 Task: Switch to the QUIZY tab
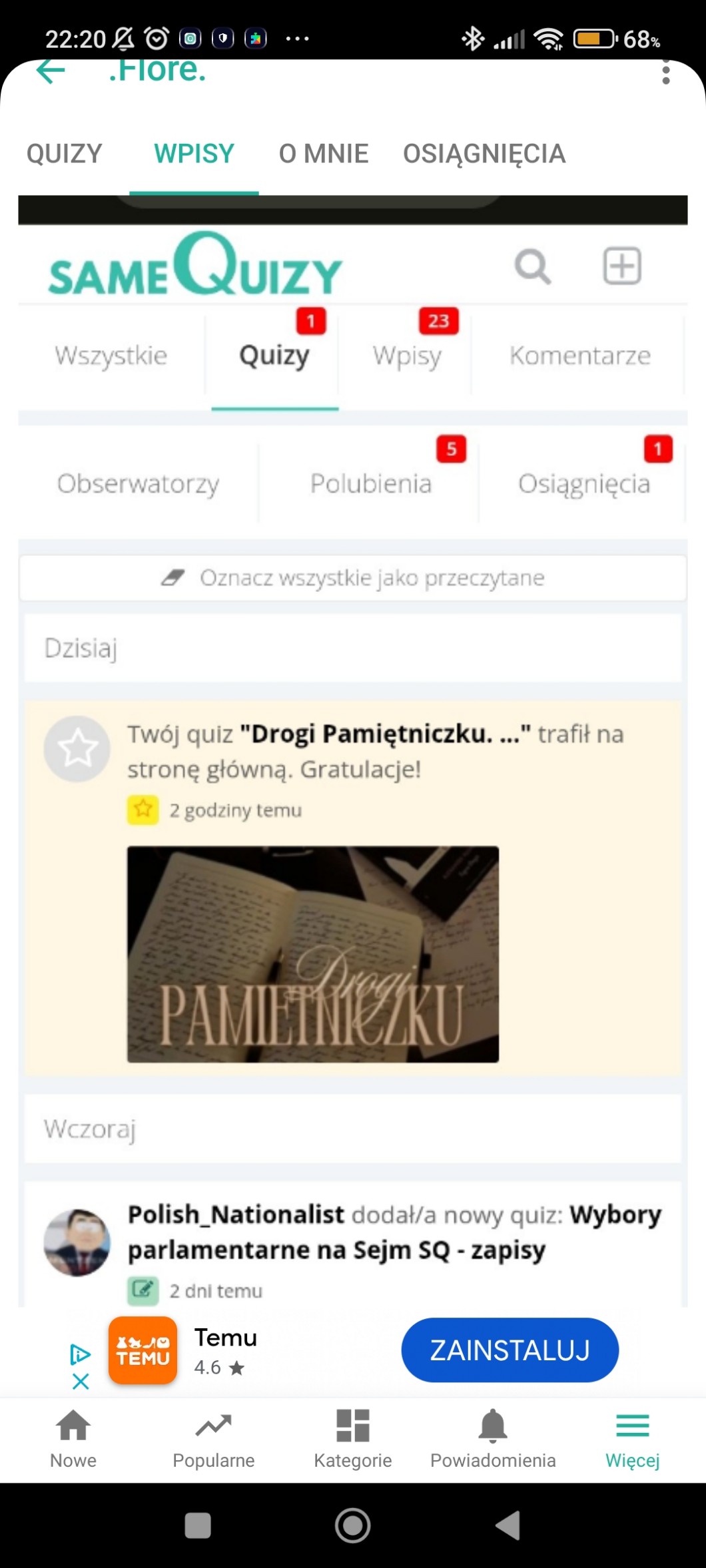pos(65,154)
